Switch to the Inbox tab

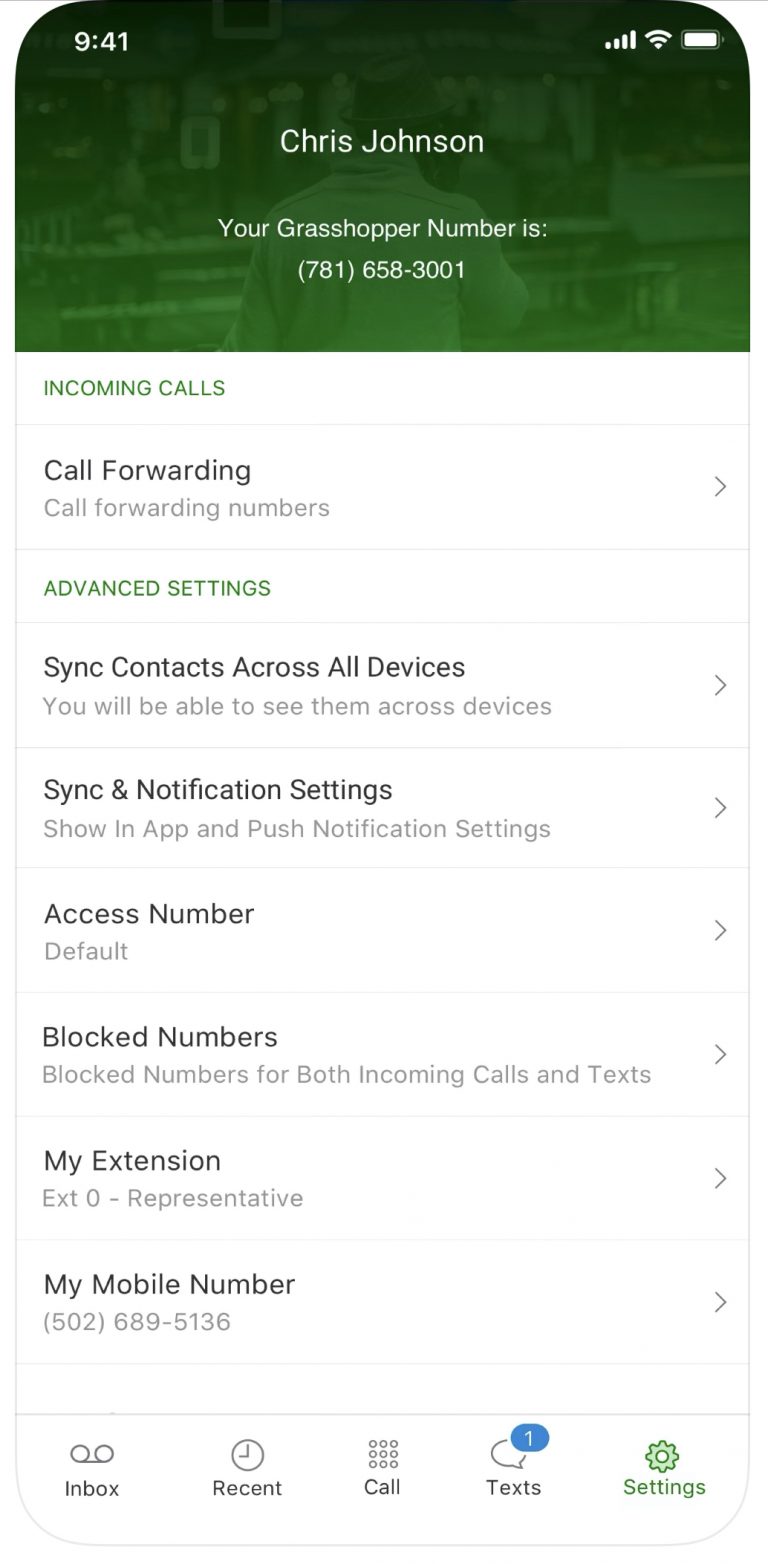point(92,1469)
